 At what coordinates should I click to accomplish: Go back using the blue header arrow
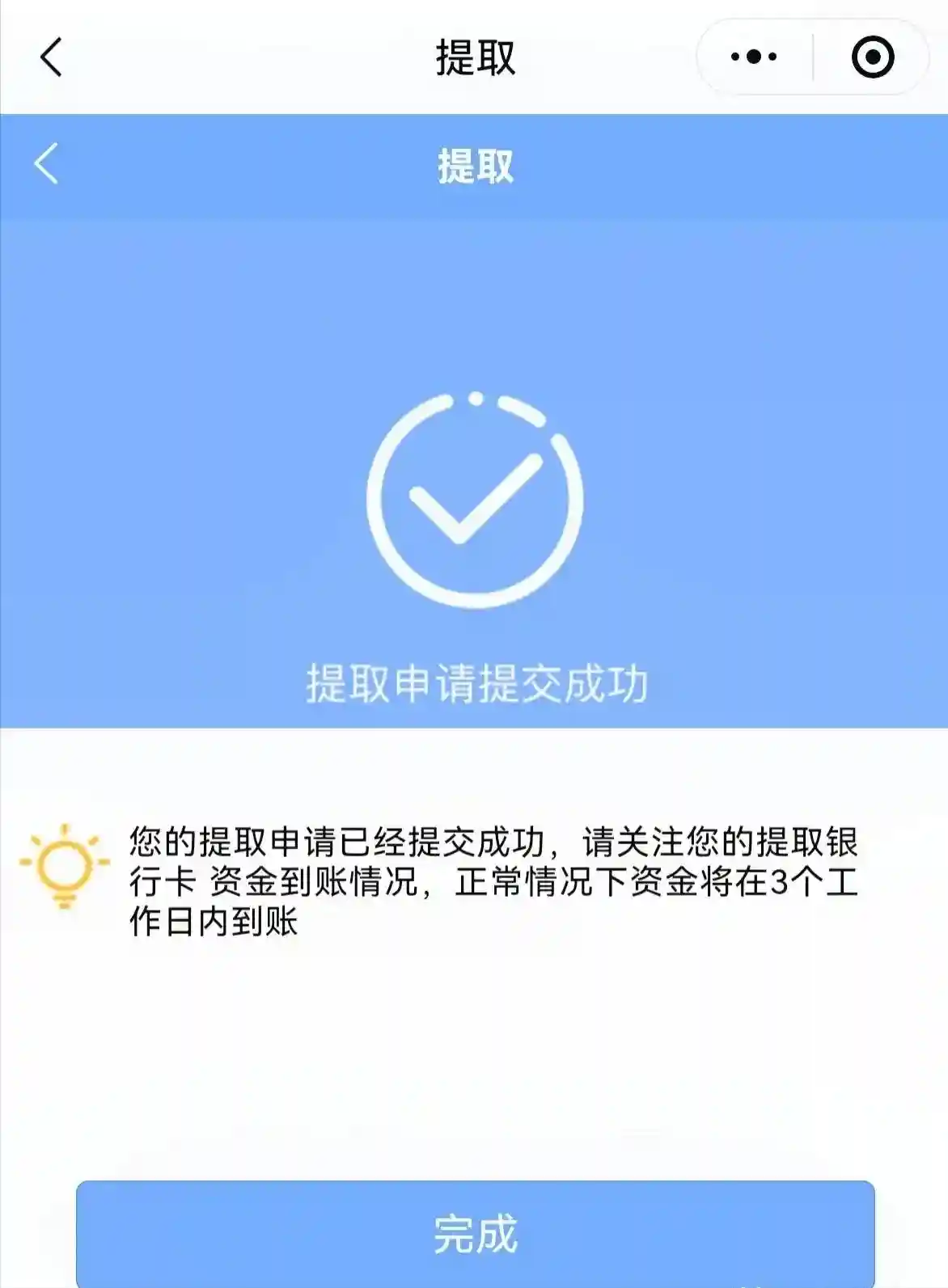click(x=47, y=164)
